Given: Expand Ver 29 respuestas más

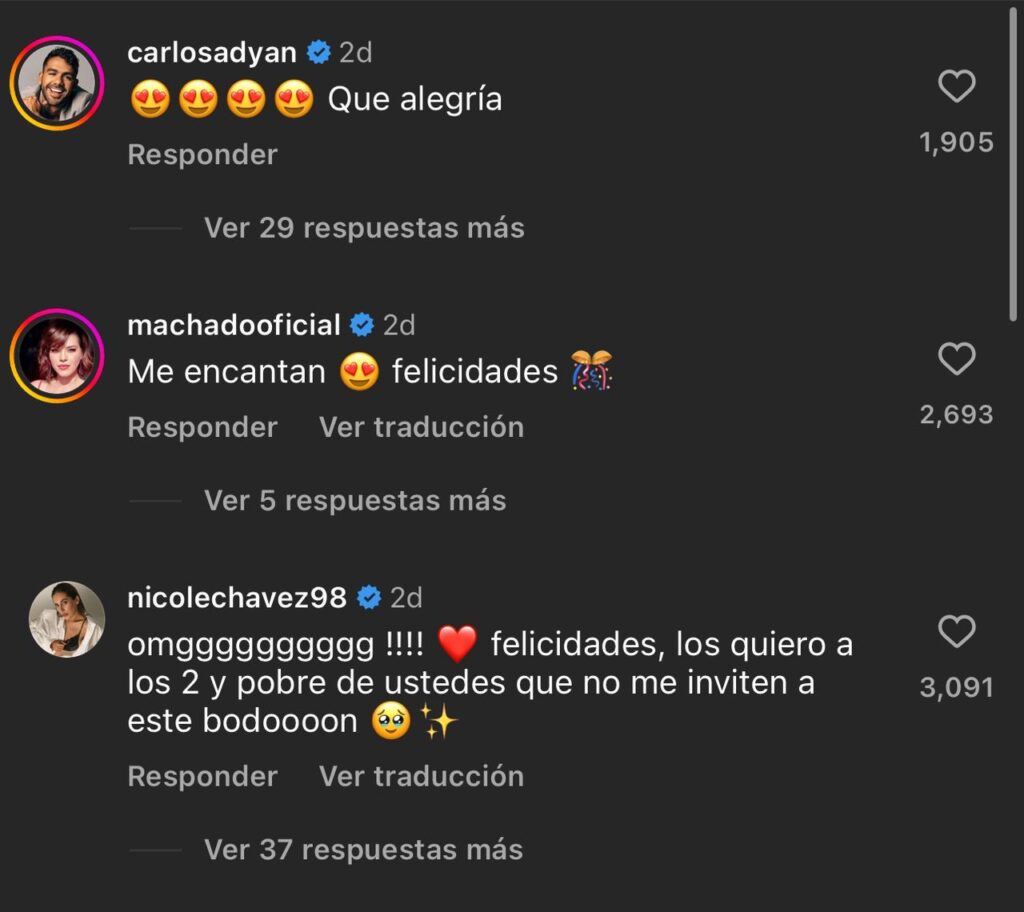Looking at the screenshot, I should (364, 228).
